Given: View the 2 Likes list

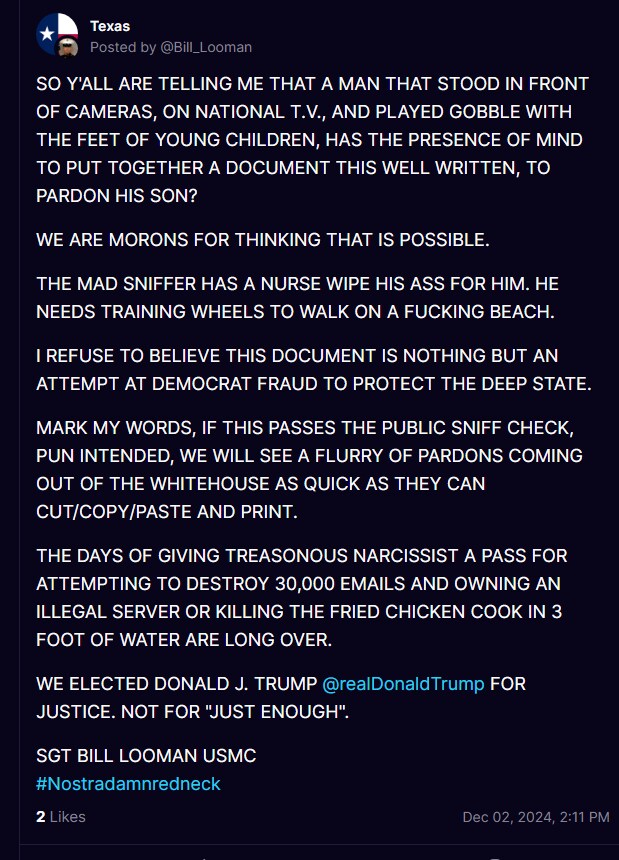Looking at the screenshot, I should pyautogui.click(x=61, y=817).
